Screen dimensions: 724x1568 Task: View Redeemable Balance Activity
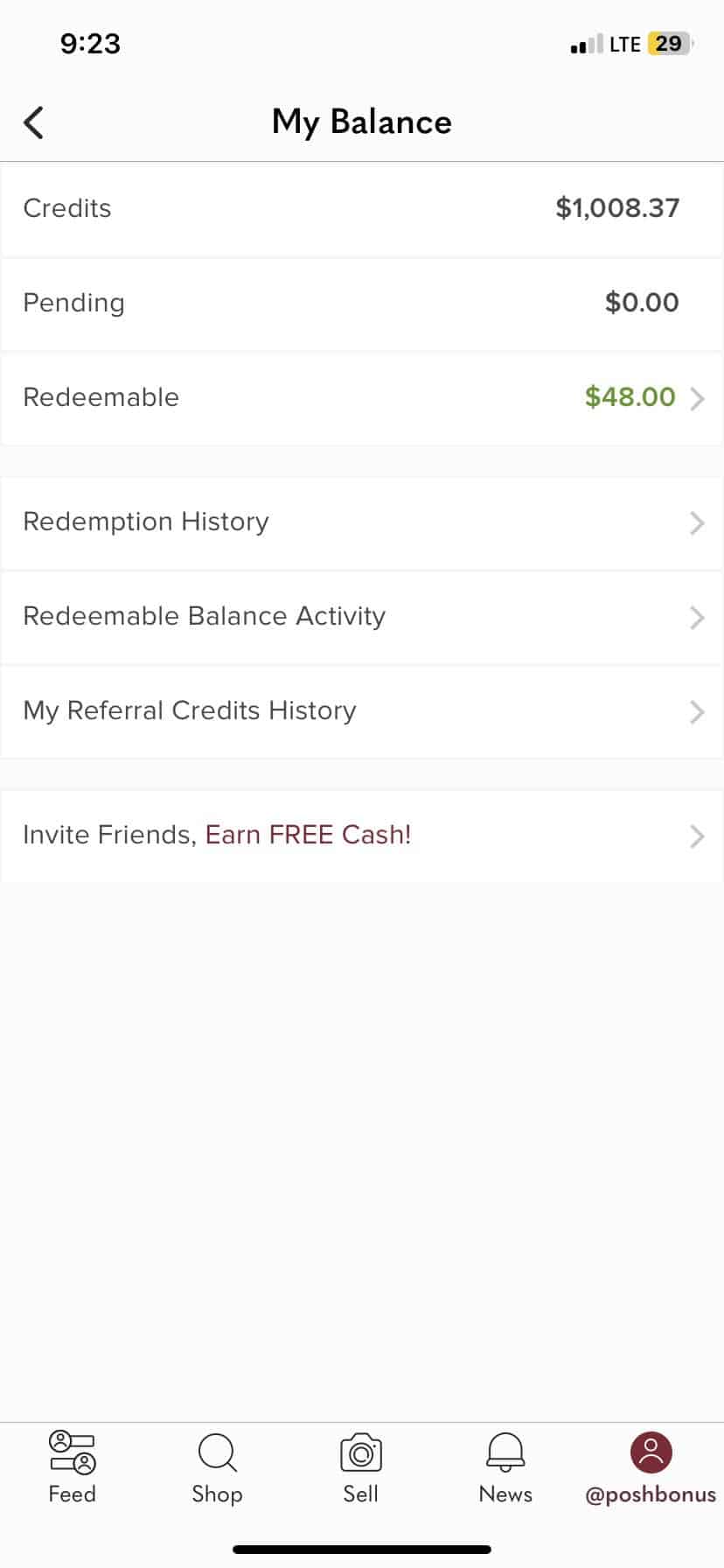[362, 617]
